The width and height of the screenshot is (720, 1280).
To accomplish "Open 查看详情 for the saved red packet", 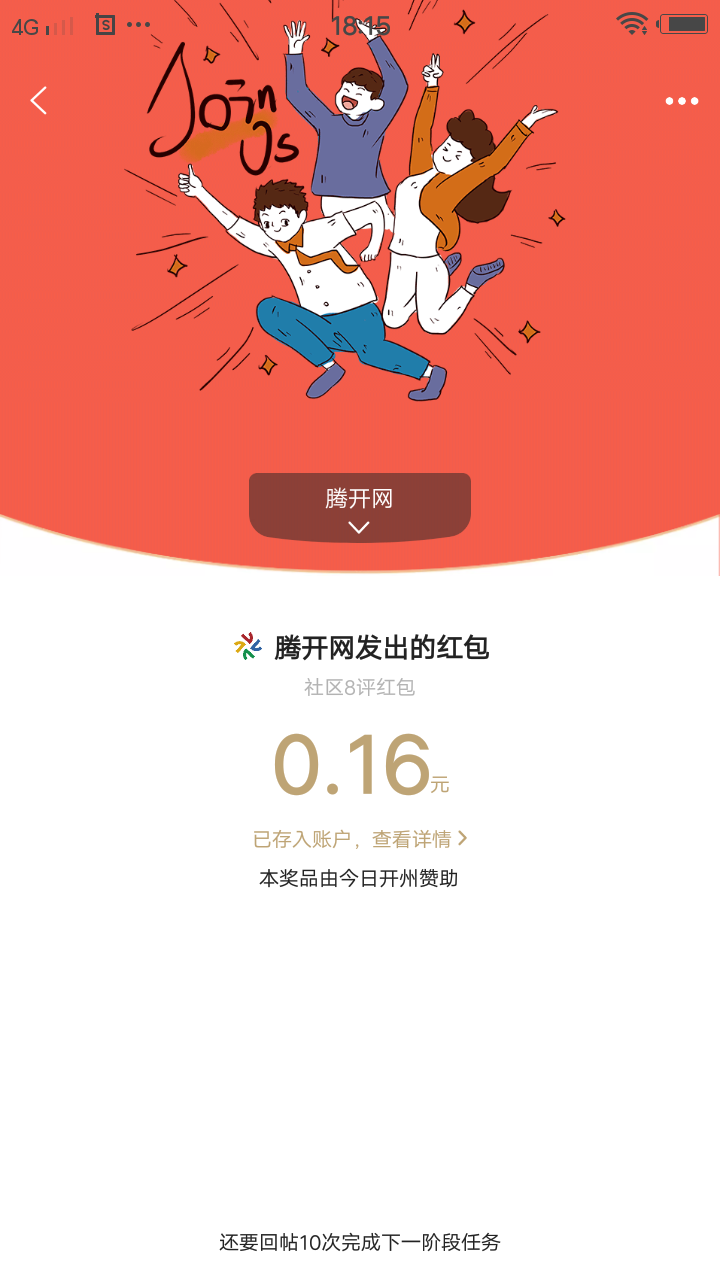I will [418, 839].
